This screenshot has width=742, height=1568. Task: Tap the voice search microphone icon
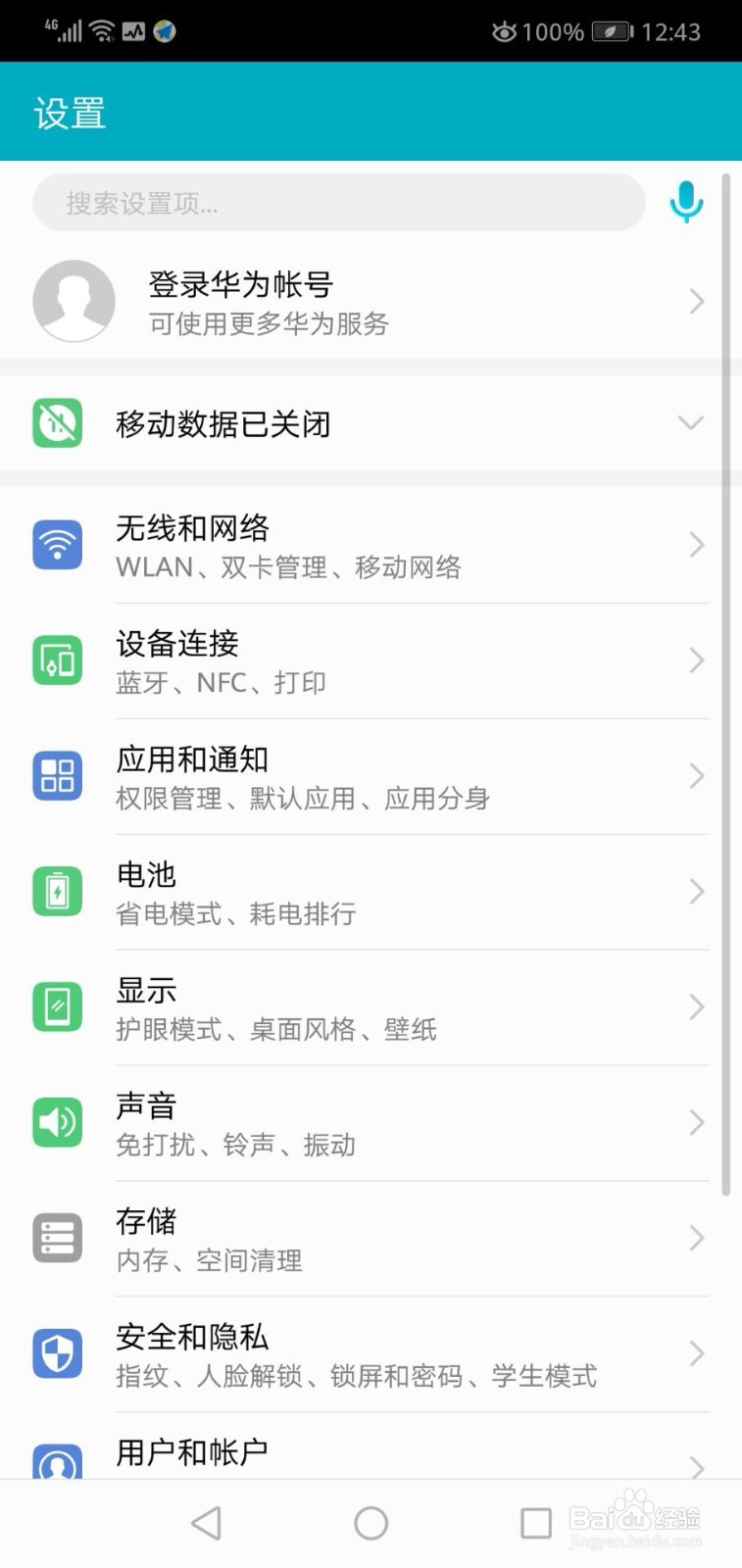coord(686,203)
